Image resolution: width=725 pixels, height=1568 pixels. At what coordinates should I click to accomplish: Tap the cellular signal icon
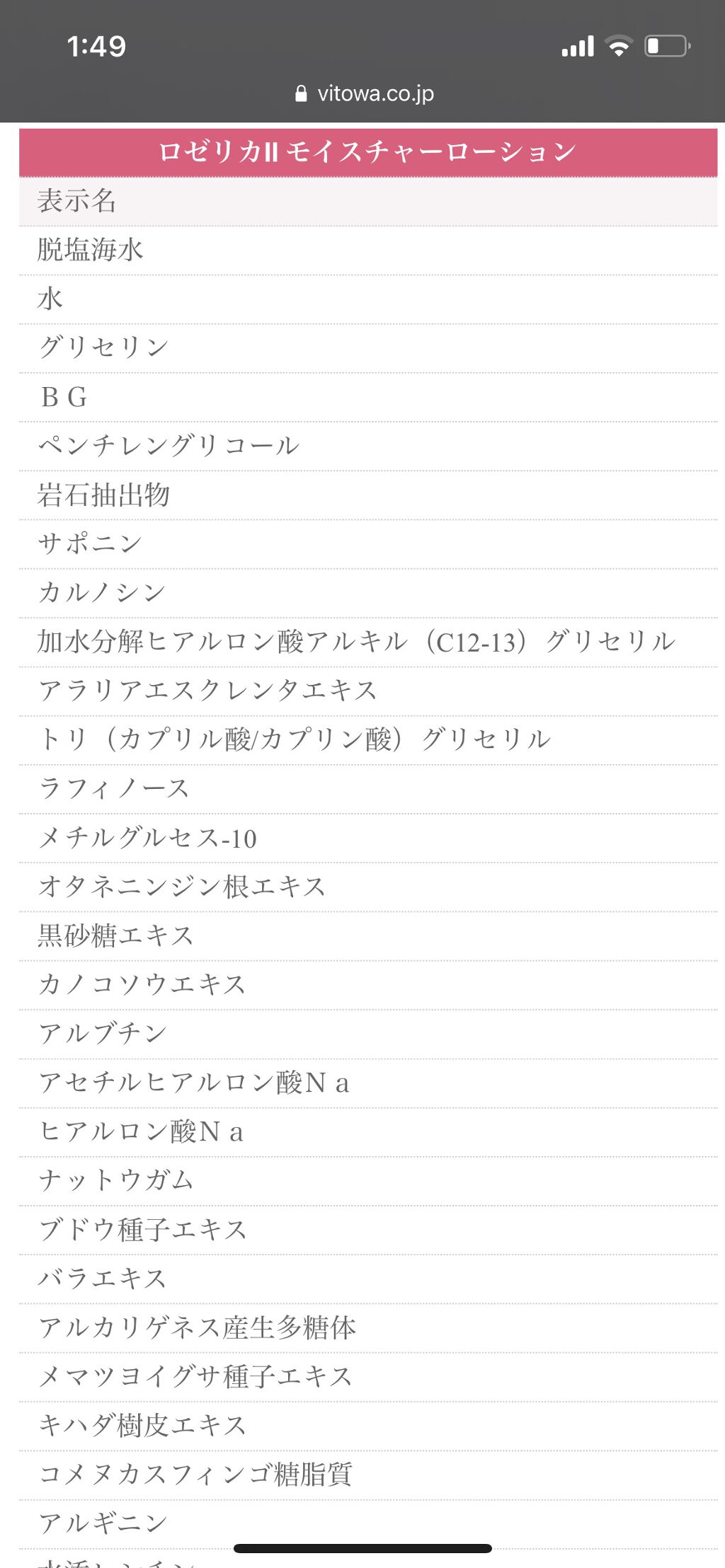(578, 45)
